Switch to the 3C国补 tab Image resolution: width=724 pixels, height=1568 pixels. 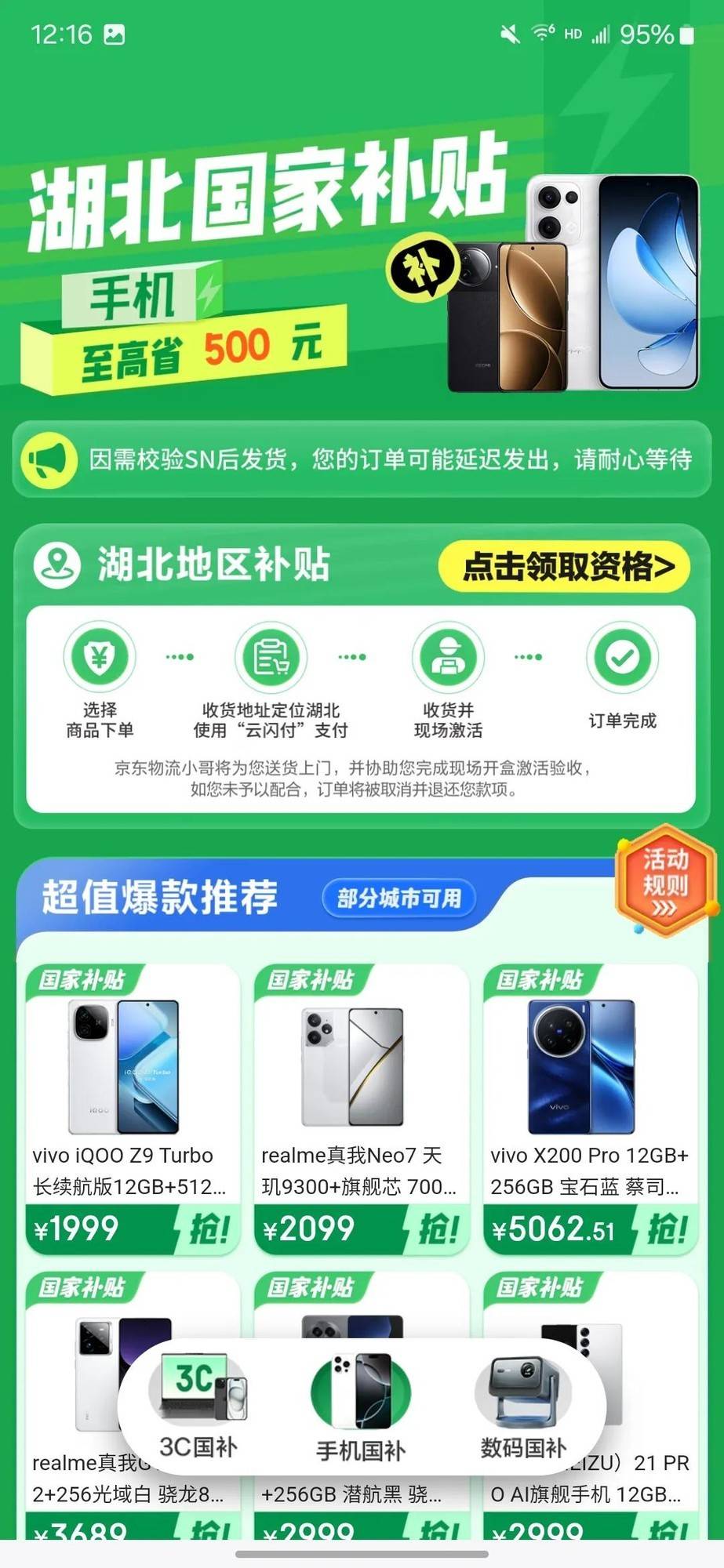coord(198,1405)
